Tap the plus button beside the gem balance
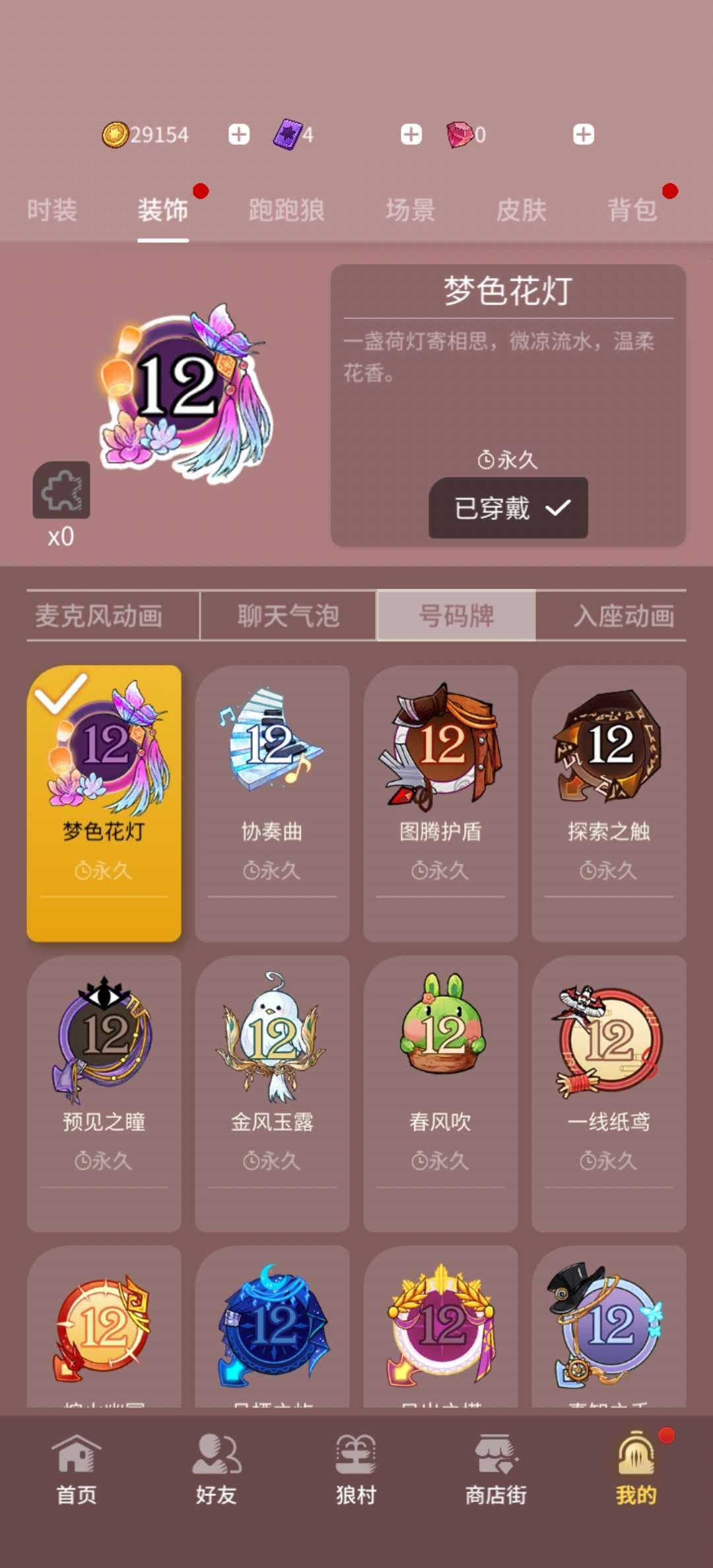The height and width of the screenshot is (1568, 713). pyautogui.click(x=582, y=134)
